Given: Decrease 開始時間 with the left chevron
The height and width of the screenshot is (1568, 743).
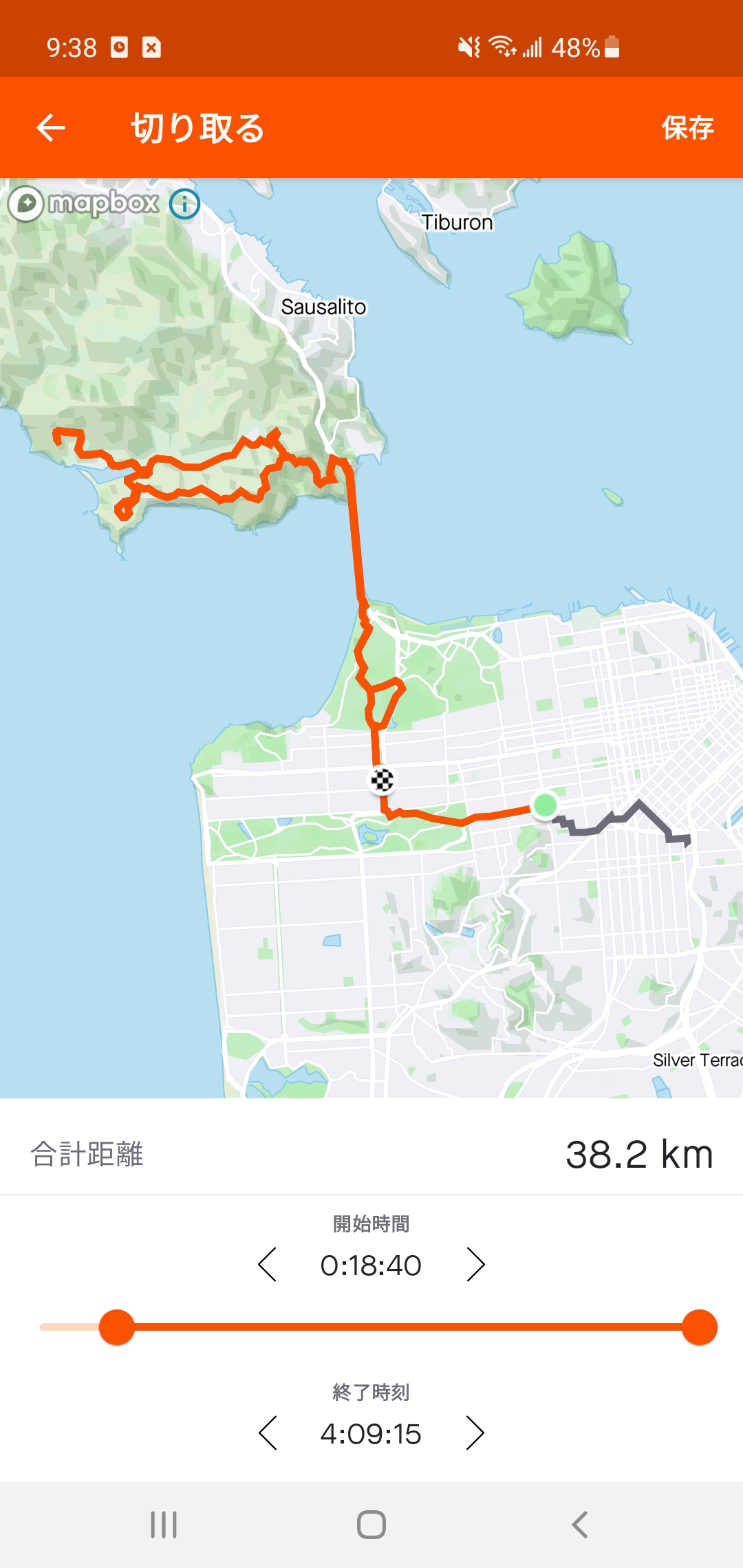Looking at the screenshot, I should point(268,1265).
